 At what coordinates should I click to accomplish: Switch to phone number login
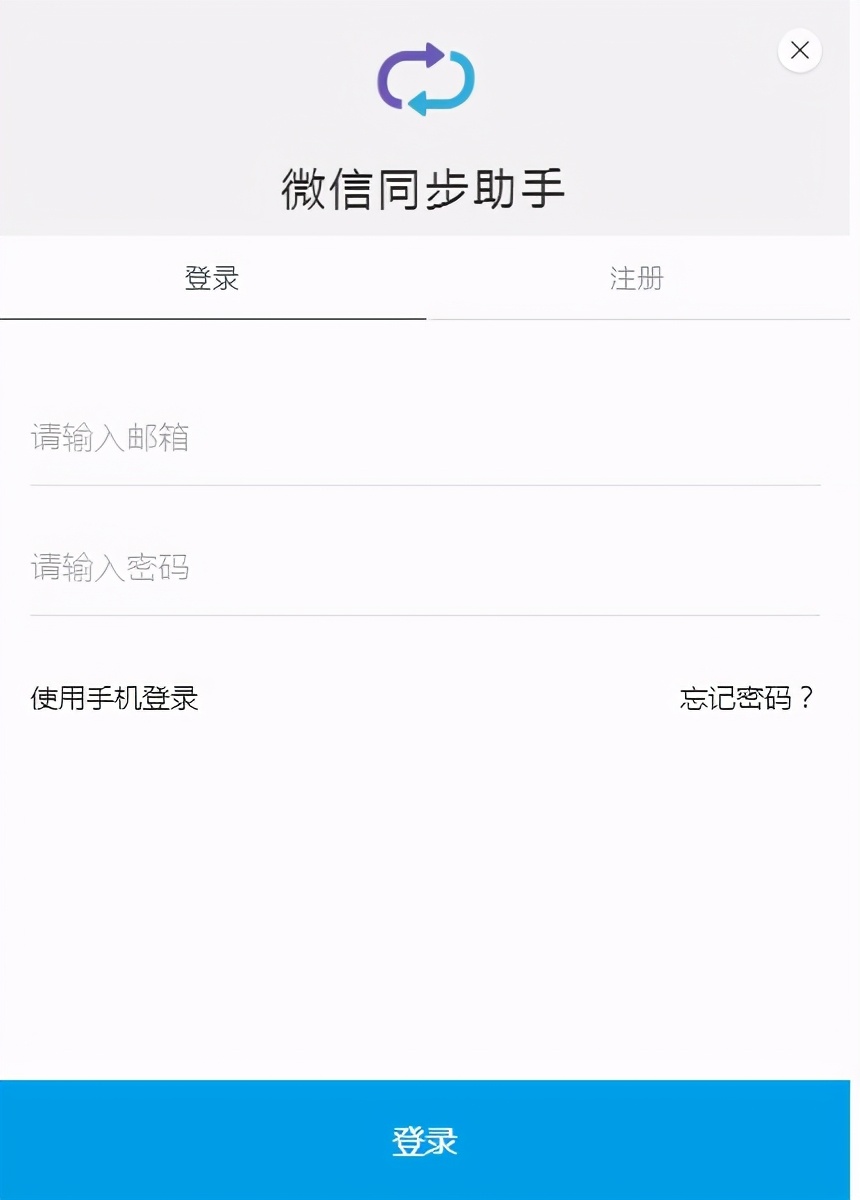tap(113, 700)
